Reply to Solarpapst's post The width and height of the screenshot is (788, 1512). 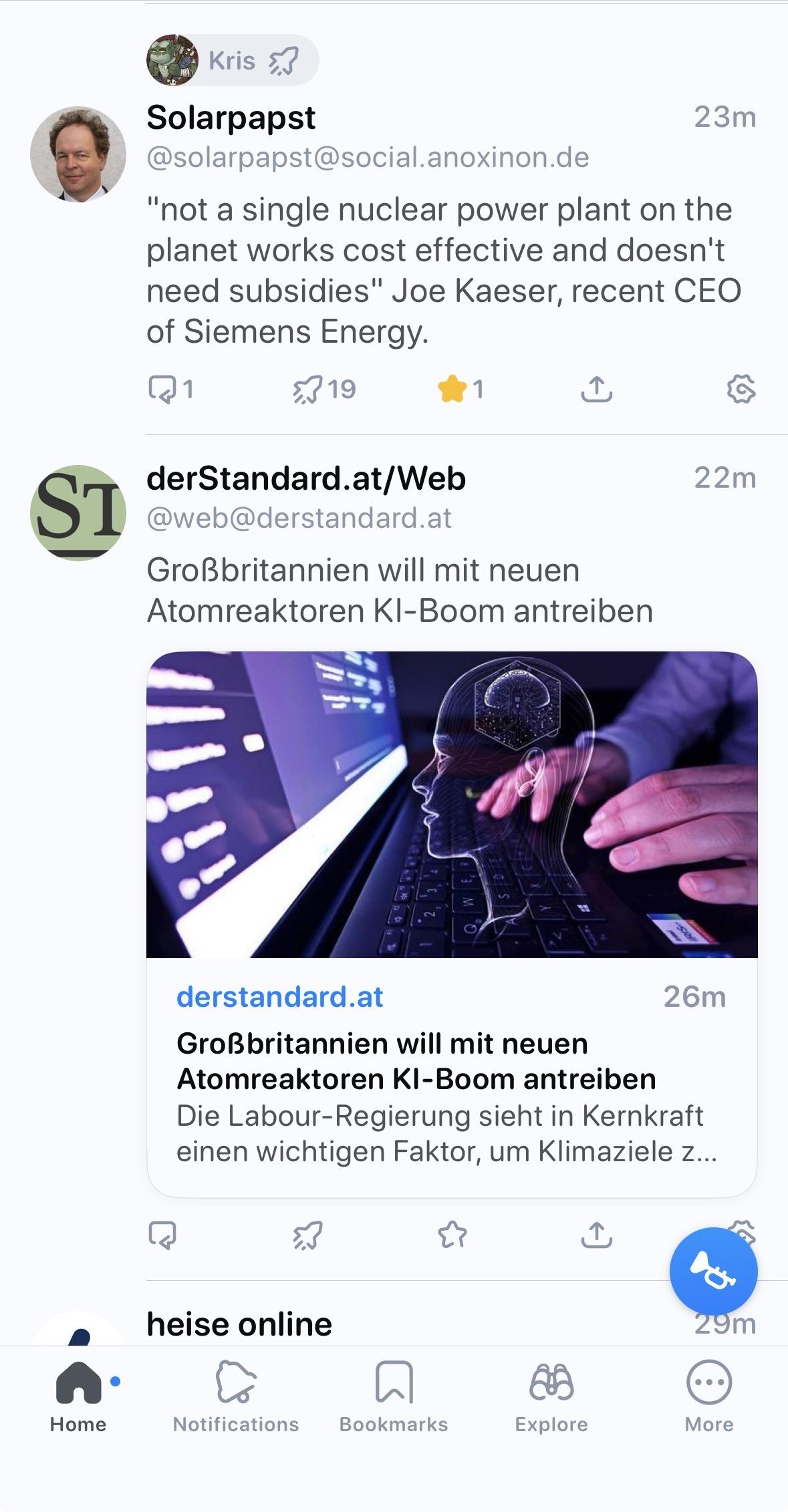pos(162,389)
